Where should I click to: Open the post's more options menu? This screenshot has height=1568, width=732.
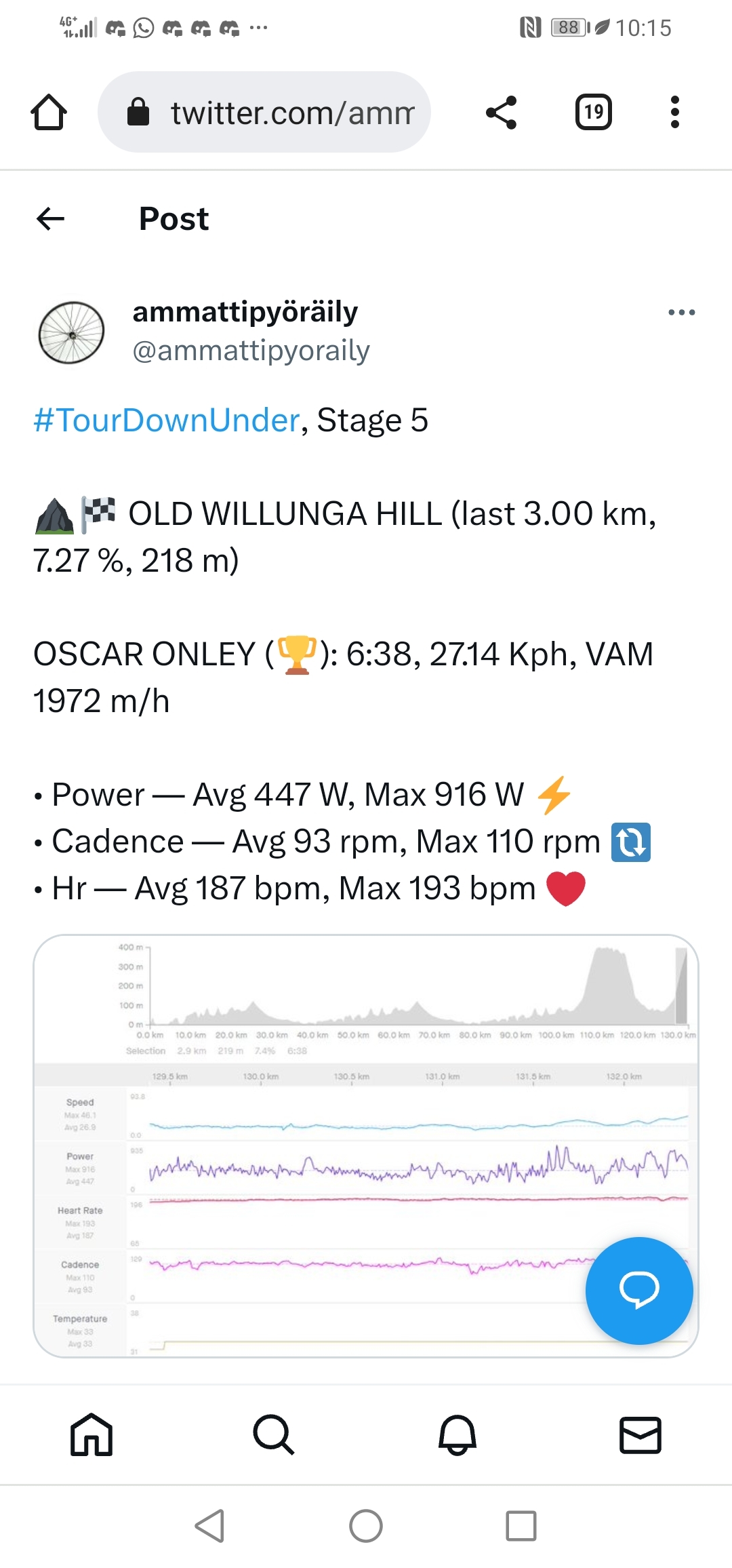coord(681,312)
